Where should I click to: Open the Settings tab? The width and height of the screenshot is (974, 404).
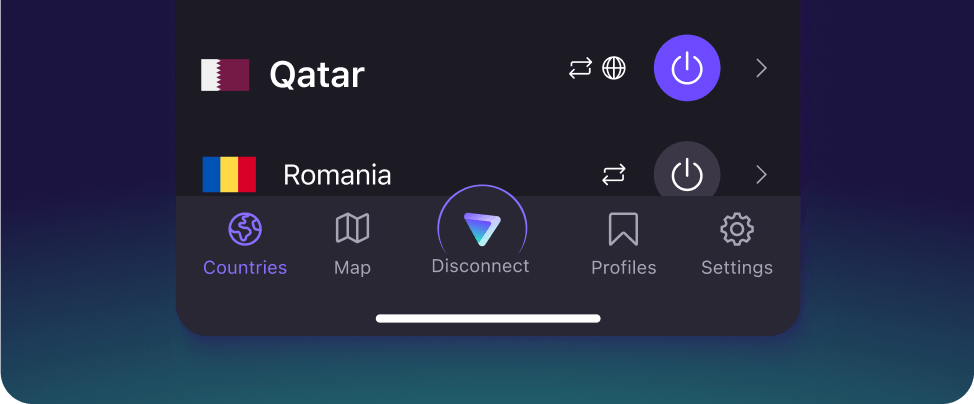(737, 244)
